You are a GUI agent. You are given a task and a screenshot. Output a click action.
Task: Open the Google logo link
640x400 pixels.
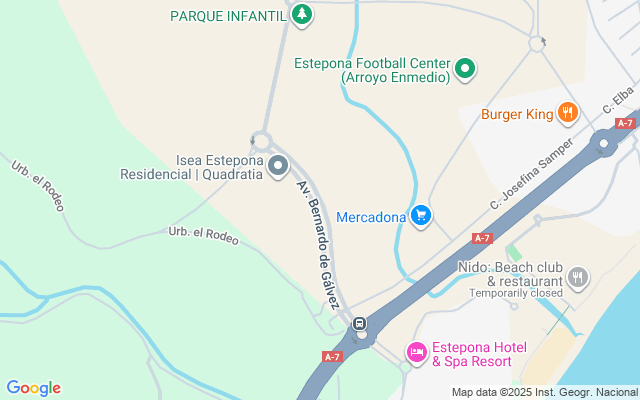click(x=33, y=388)
